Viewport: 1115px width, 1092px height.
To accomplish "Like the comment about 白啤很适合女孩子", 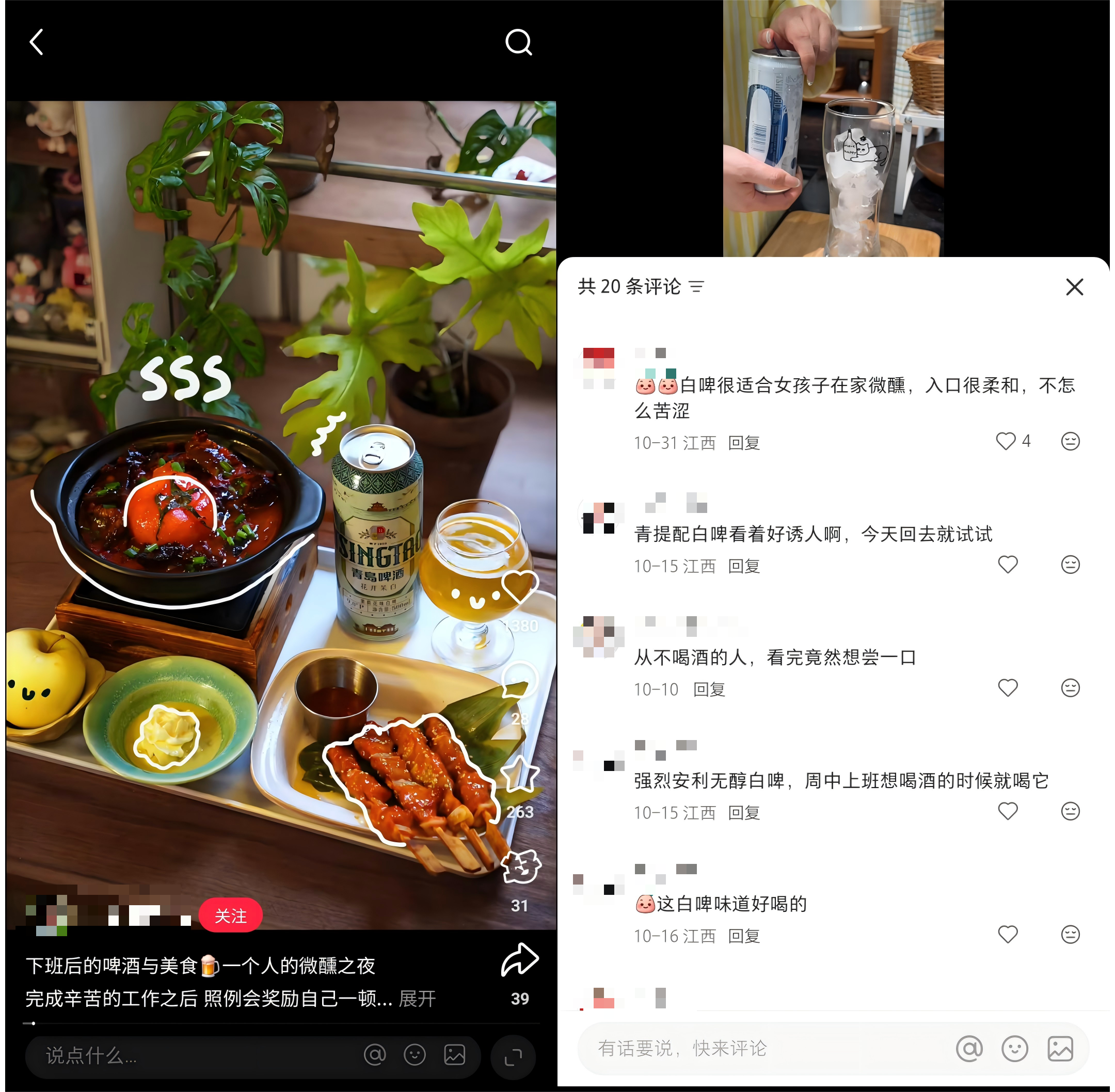I will (1006, 441).
